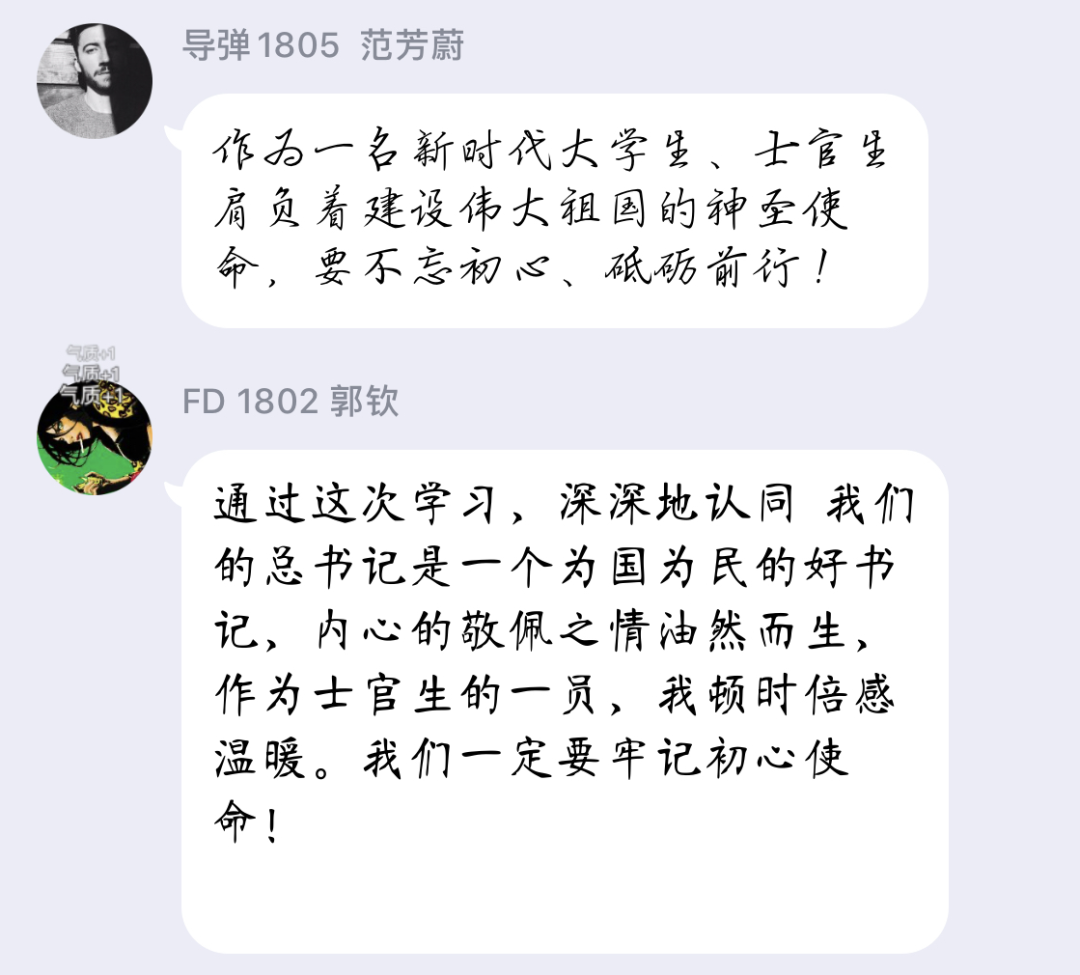Screen dimensions: 1080x975
Task: Open 范芳蔚's profile avatar
Action: pos(95,82)
